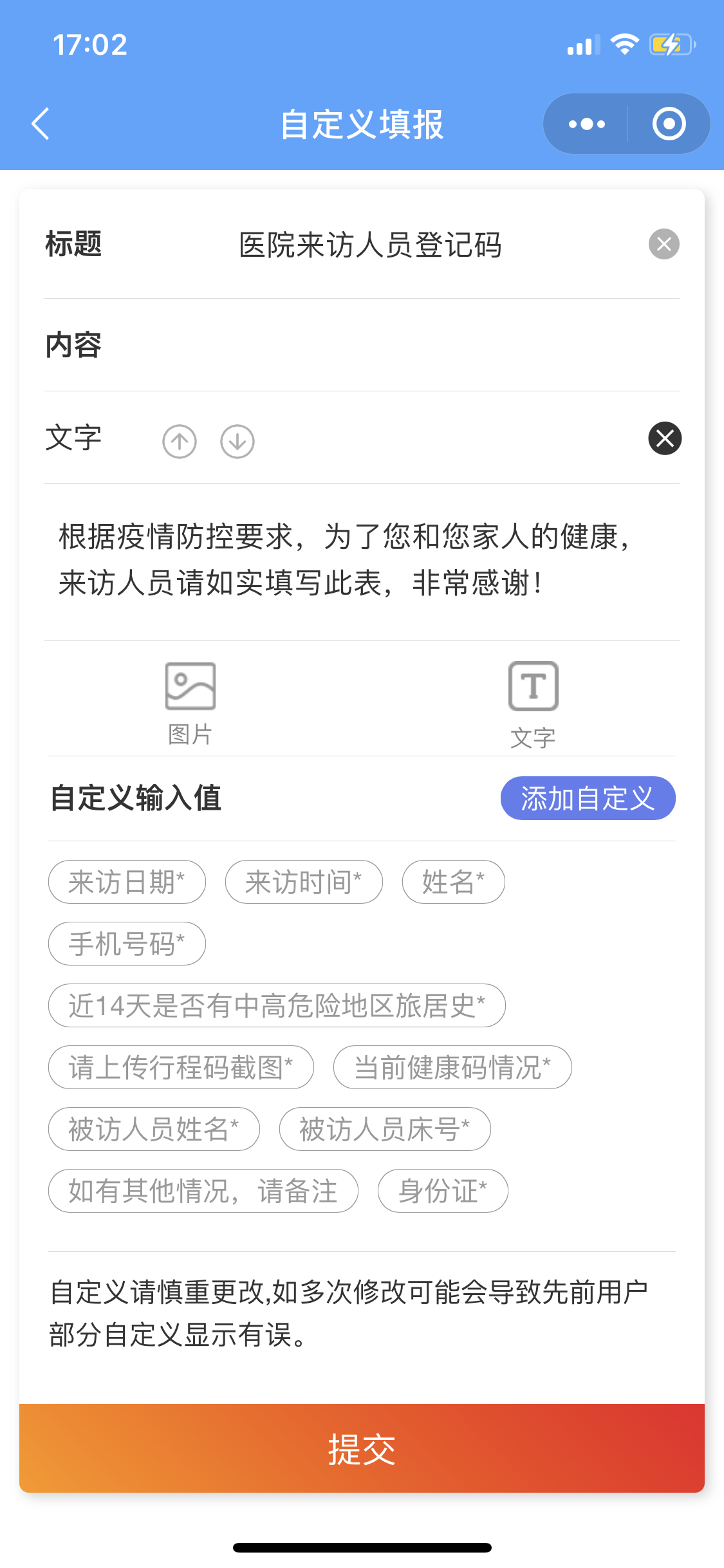Move the 文字 block down
724x1568 pixels.
coord(237,441)
